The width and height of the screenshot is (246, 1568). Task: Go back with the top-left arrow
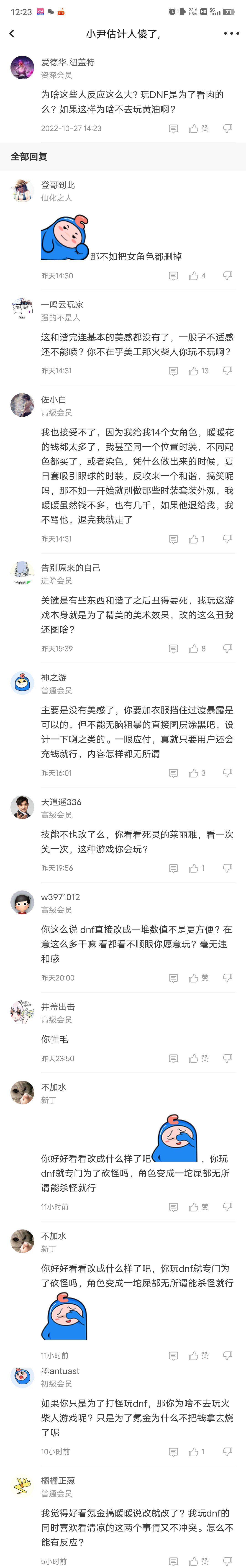[12, 33]
